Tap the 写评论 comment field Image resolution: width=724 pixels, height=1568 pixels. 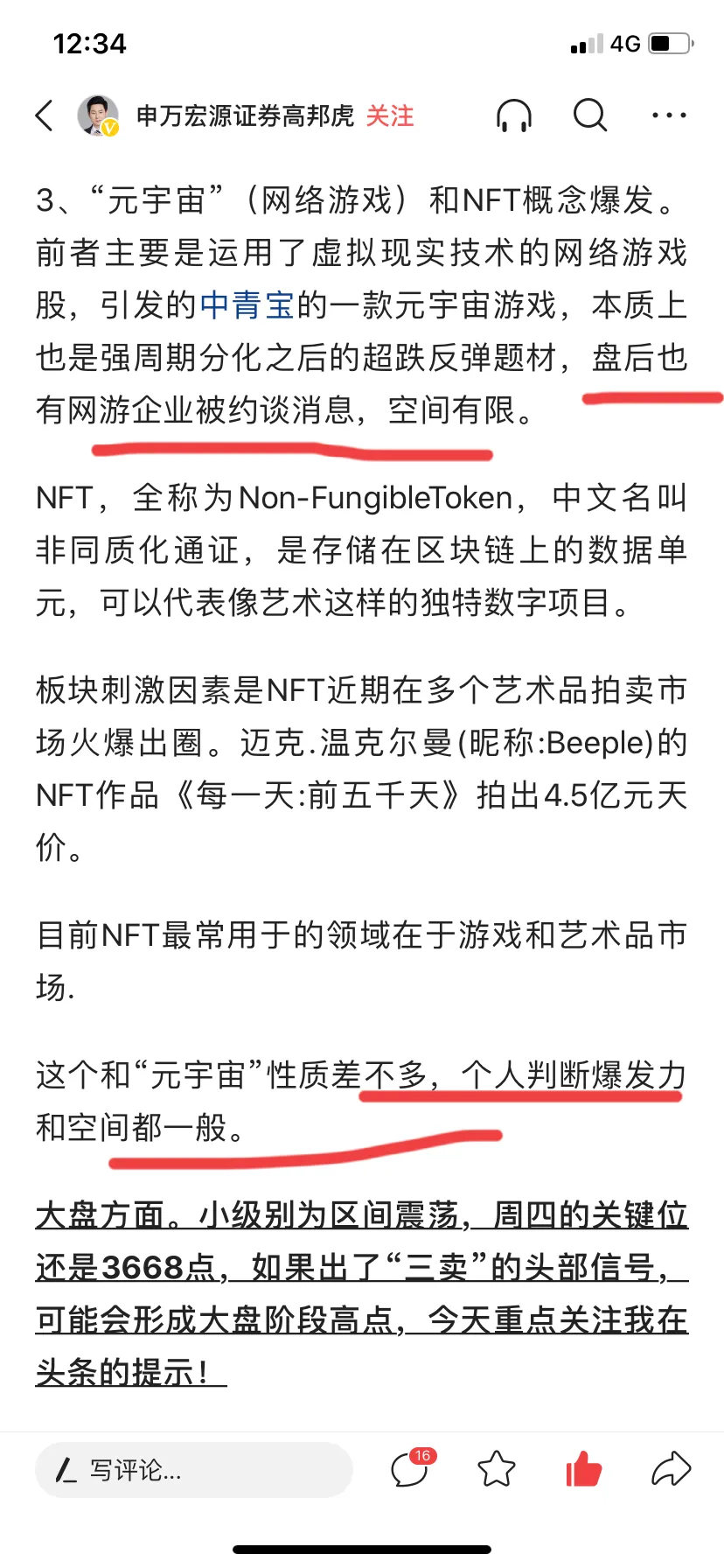(194, 1470)
